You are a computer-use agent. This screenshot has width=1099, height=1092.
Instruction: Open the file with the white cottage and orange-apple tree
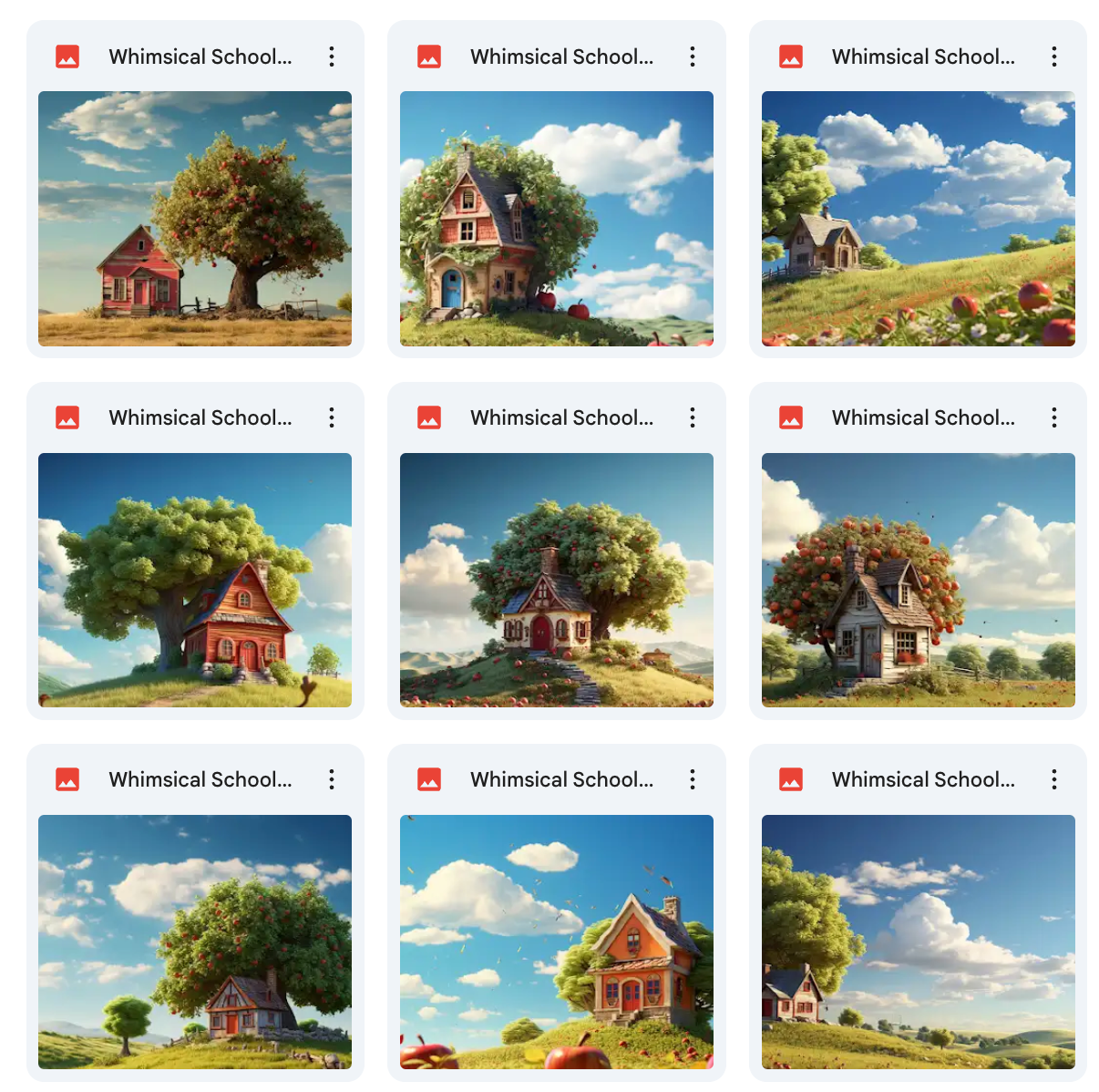click(x=918, y=580)
